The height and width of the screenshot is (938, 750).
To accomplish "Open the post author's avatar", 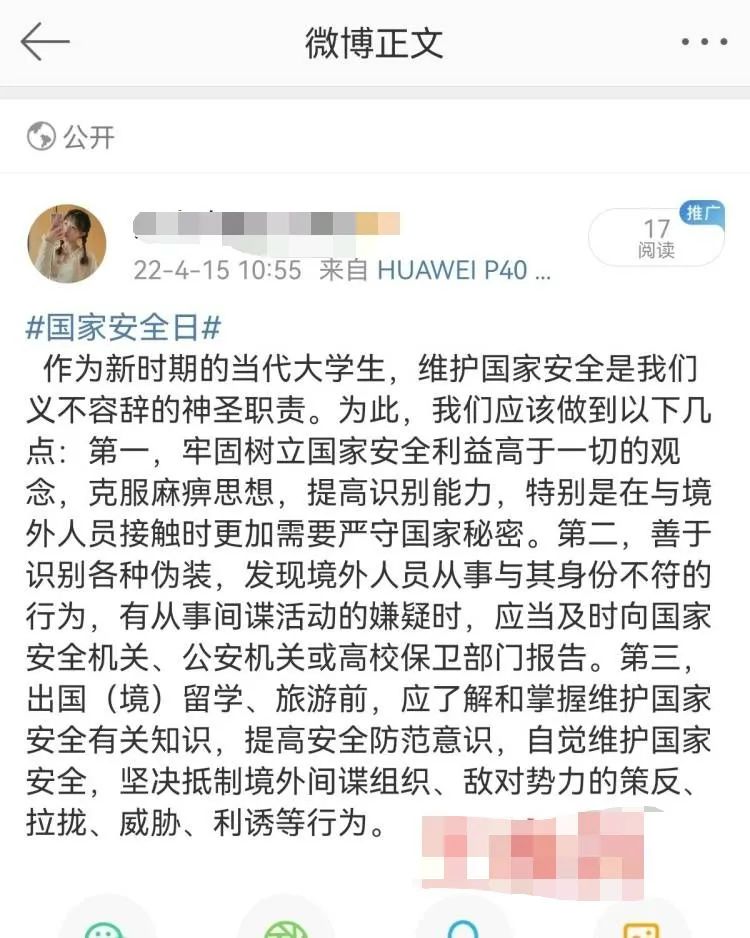I will tap(67, 244).
